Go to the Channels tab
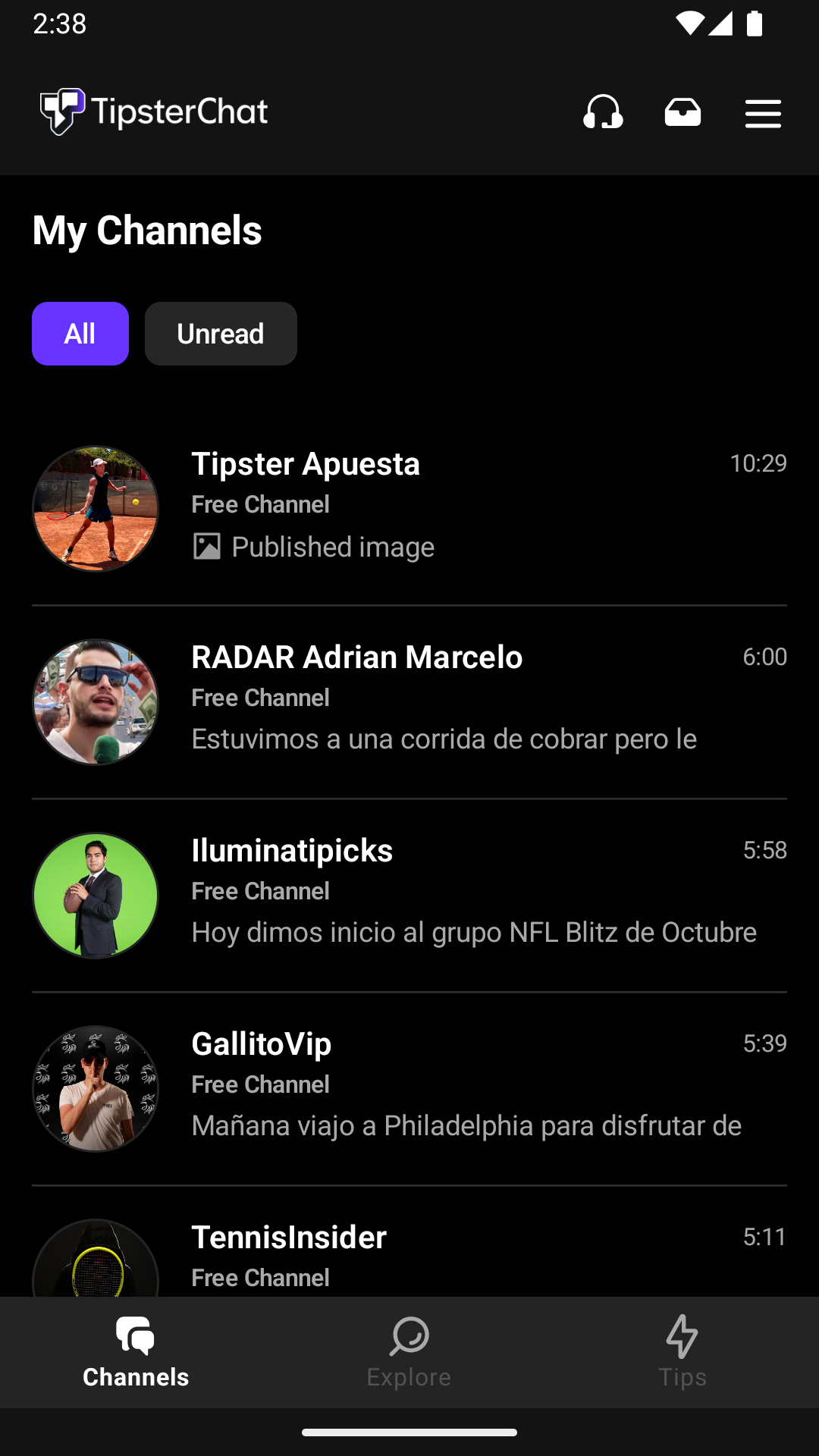Viewport: 819px width, 1456px height. [136, 1352]
